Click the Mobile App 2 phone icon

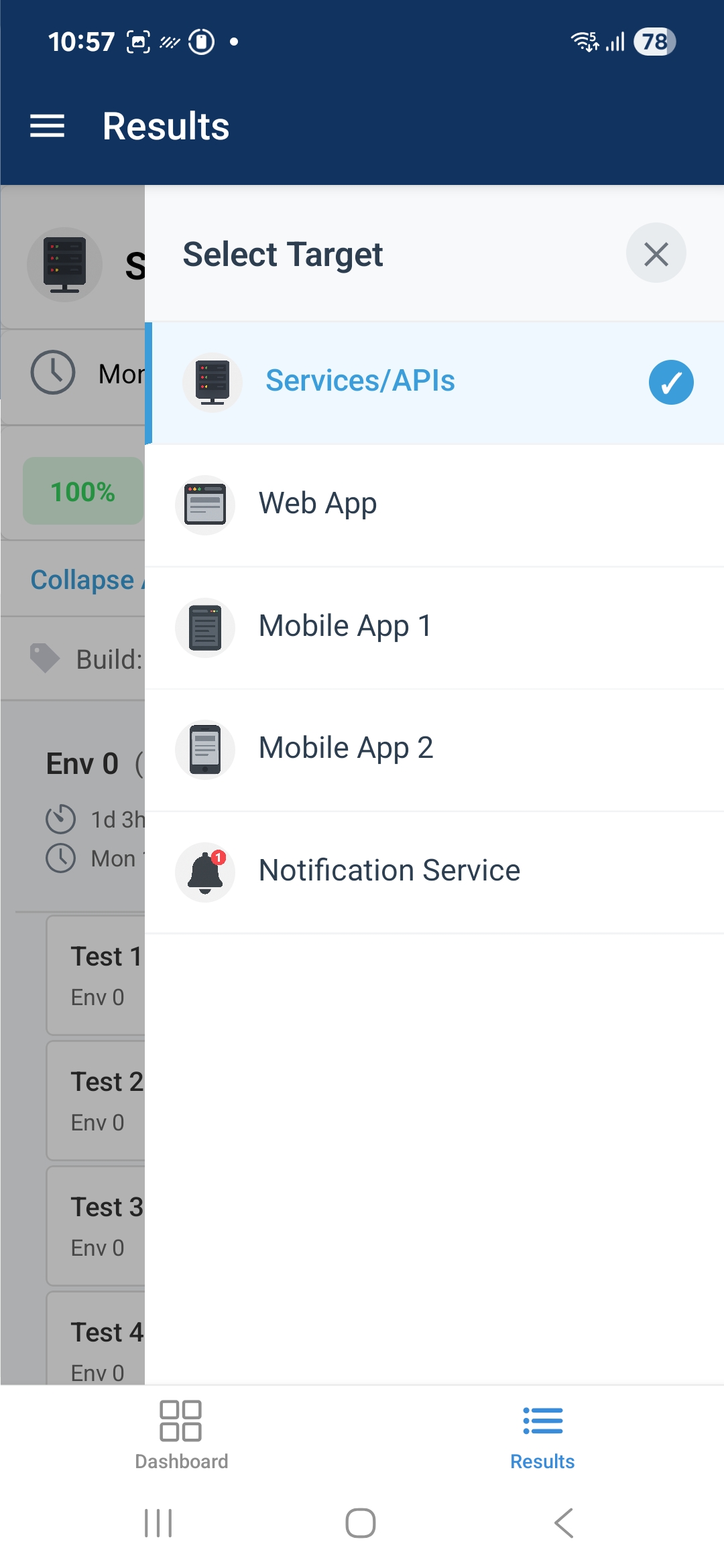204,749
